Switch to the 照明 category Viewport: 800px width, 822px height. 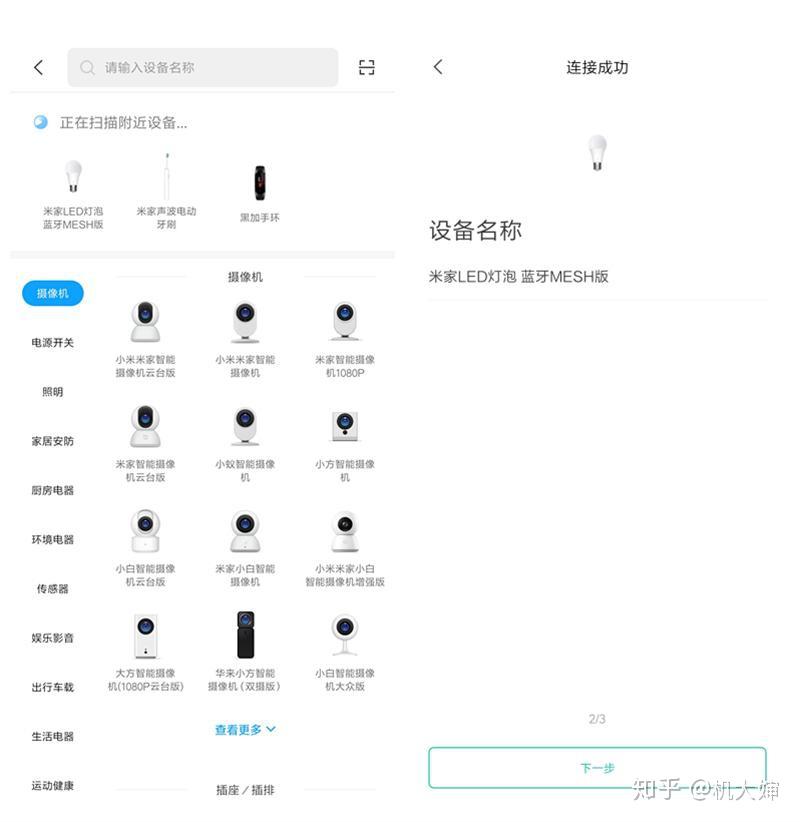tap(52, 392)
